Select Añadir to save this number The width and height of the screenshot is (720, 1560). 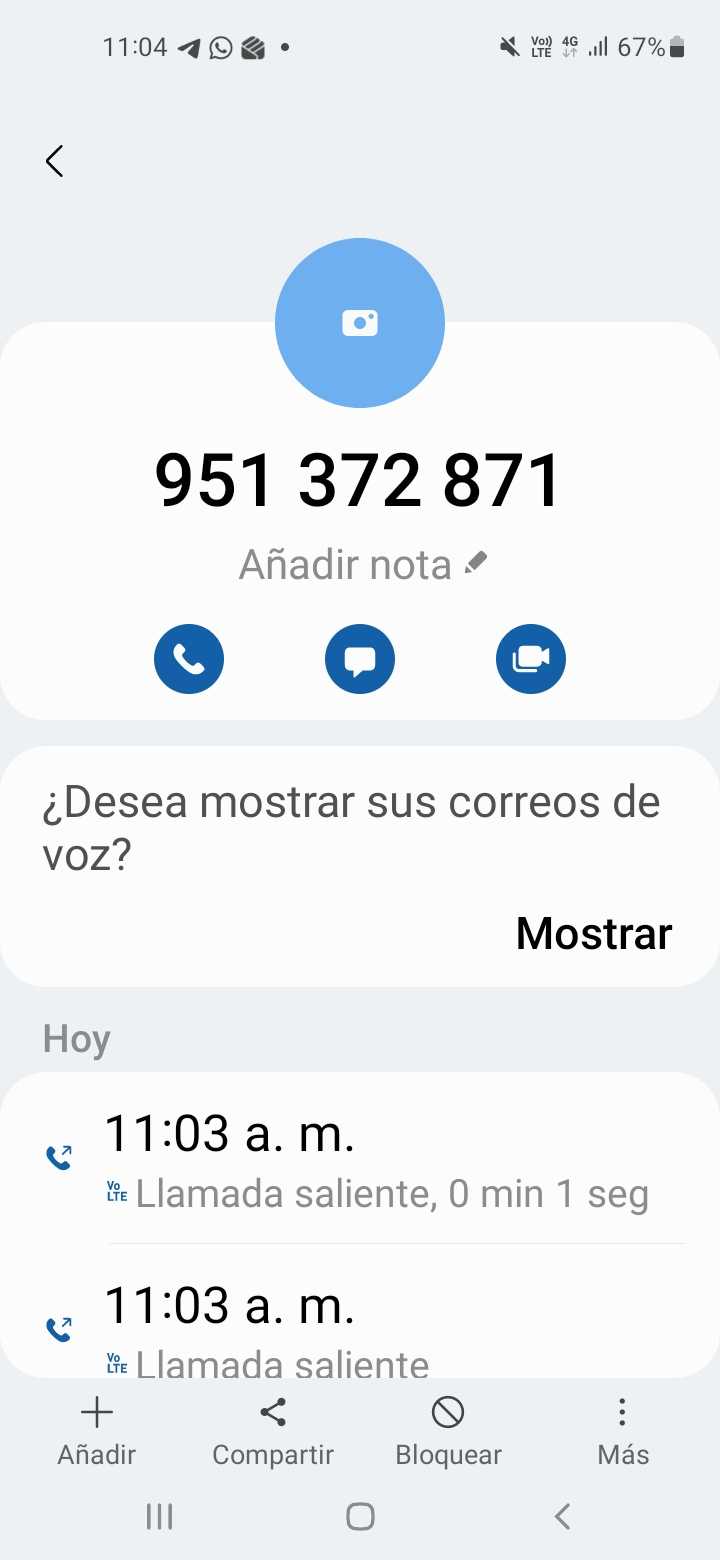coord(97,1431)
